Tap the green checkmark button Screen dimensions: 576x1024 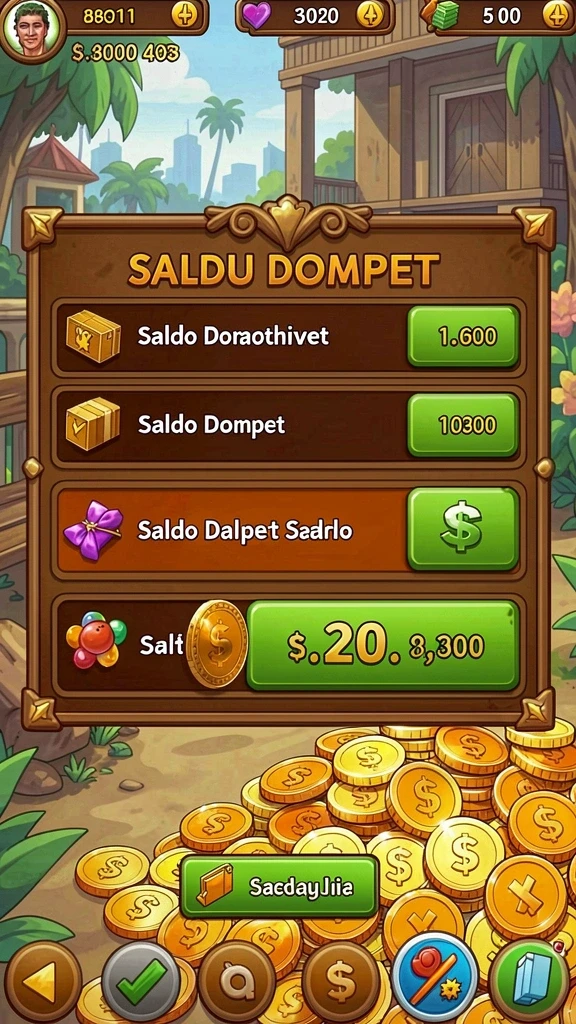tap(140, 982)
